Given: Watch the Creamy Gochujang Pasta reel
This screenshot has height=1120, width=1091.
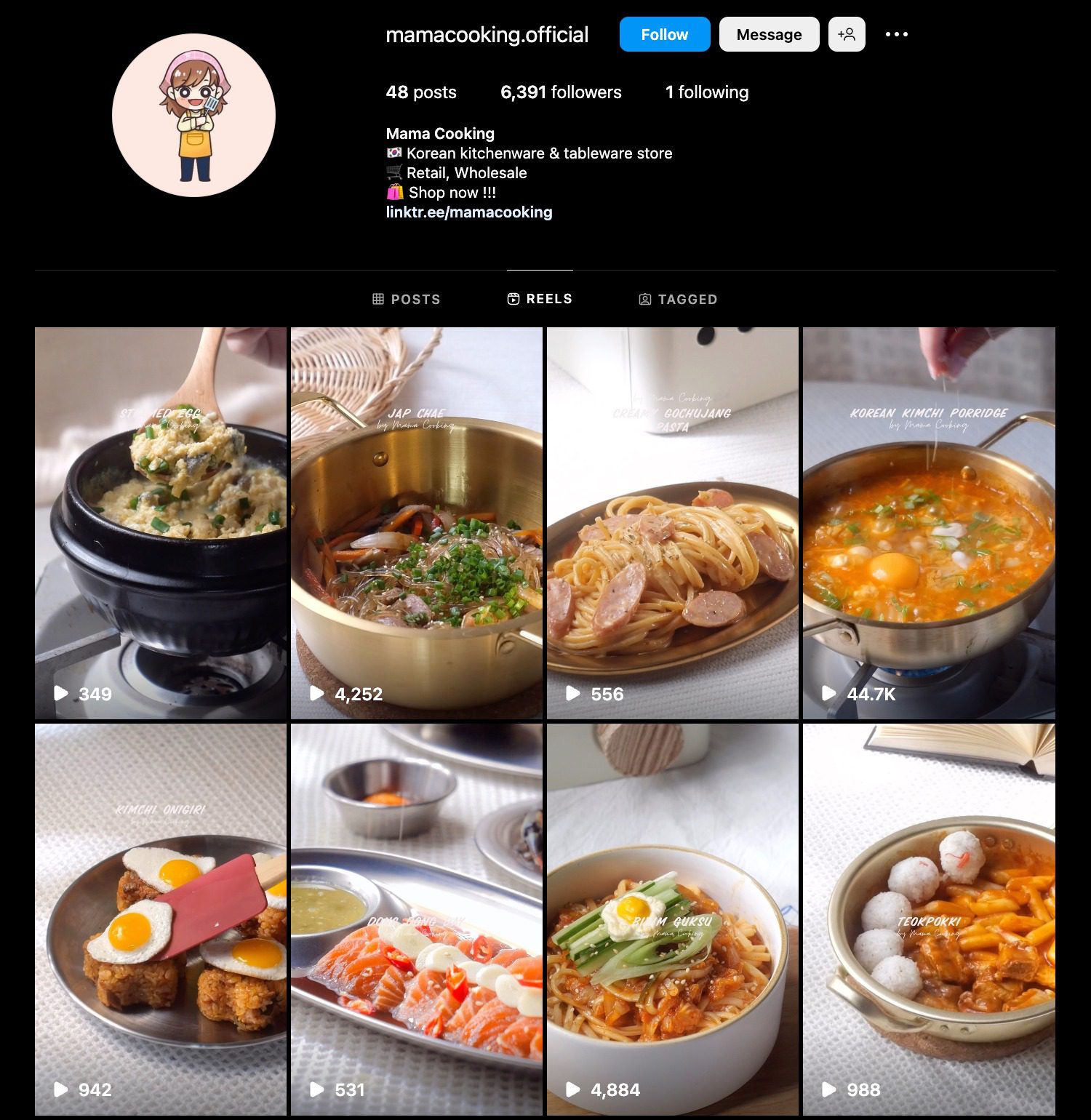Looking at the screenshot, I should 673,523.
